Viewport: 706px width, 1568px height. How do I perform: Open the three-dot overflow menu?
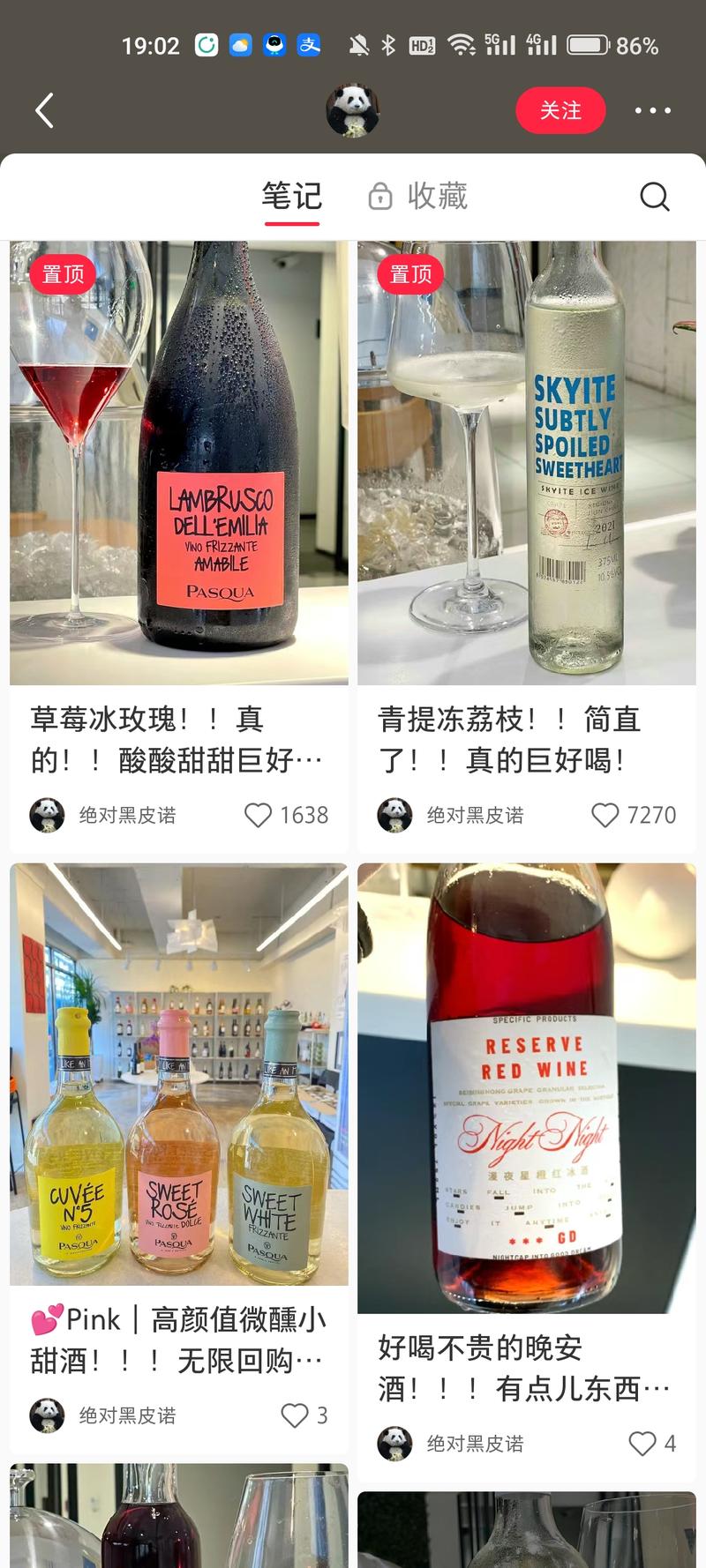coord(652,111)
